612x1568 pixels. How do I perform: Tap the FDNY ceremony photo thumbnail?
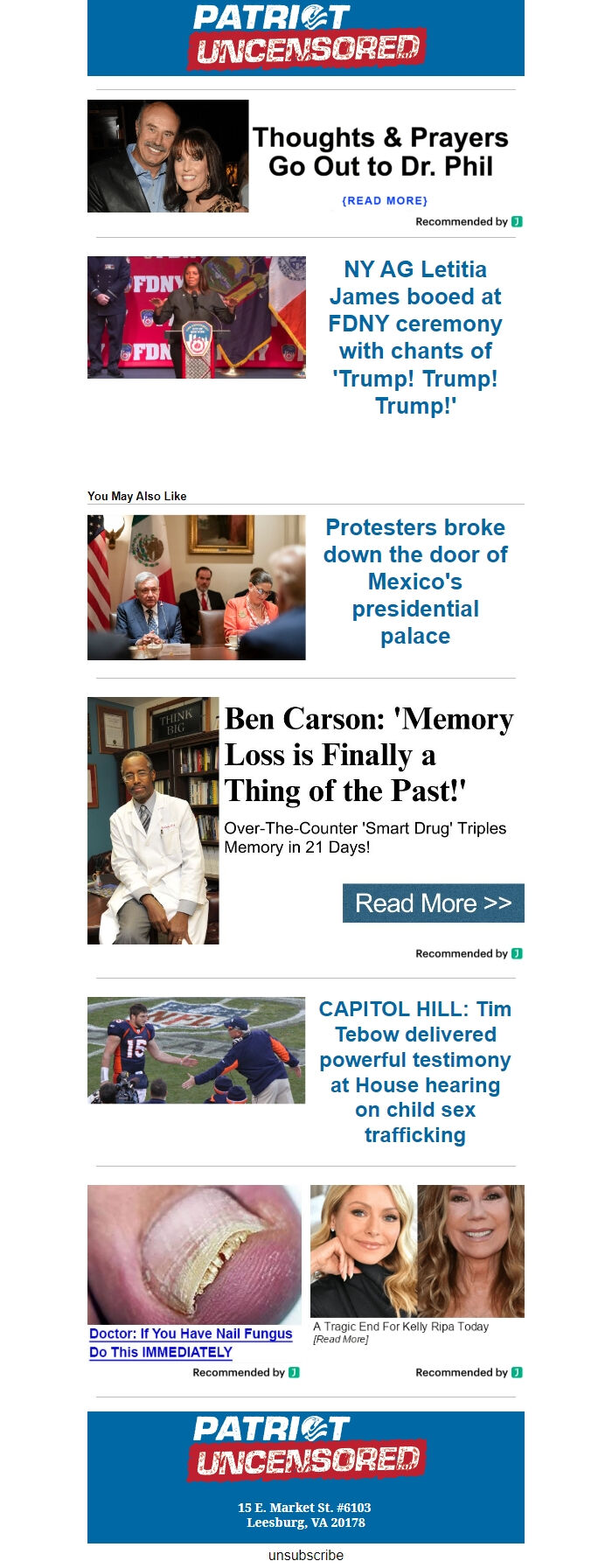coord(197,317)
